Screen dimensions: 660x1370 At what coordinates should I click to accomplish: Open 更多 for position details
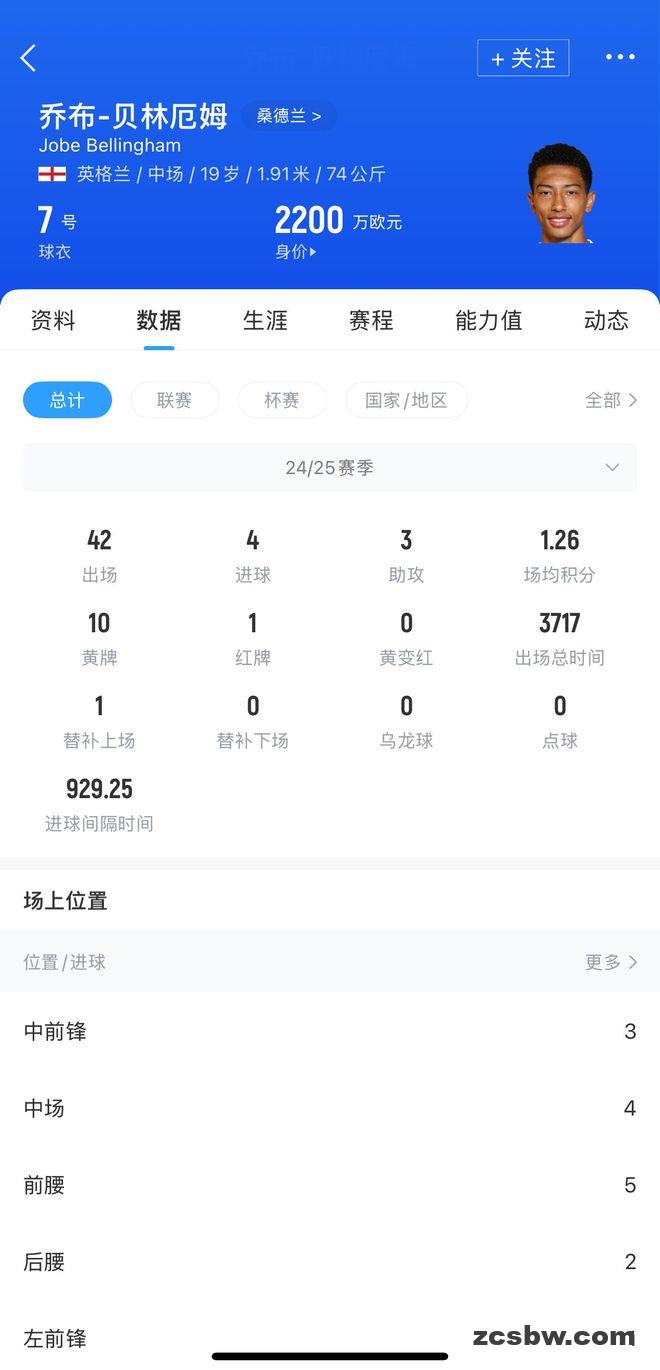tap(610, 962)
